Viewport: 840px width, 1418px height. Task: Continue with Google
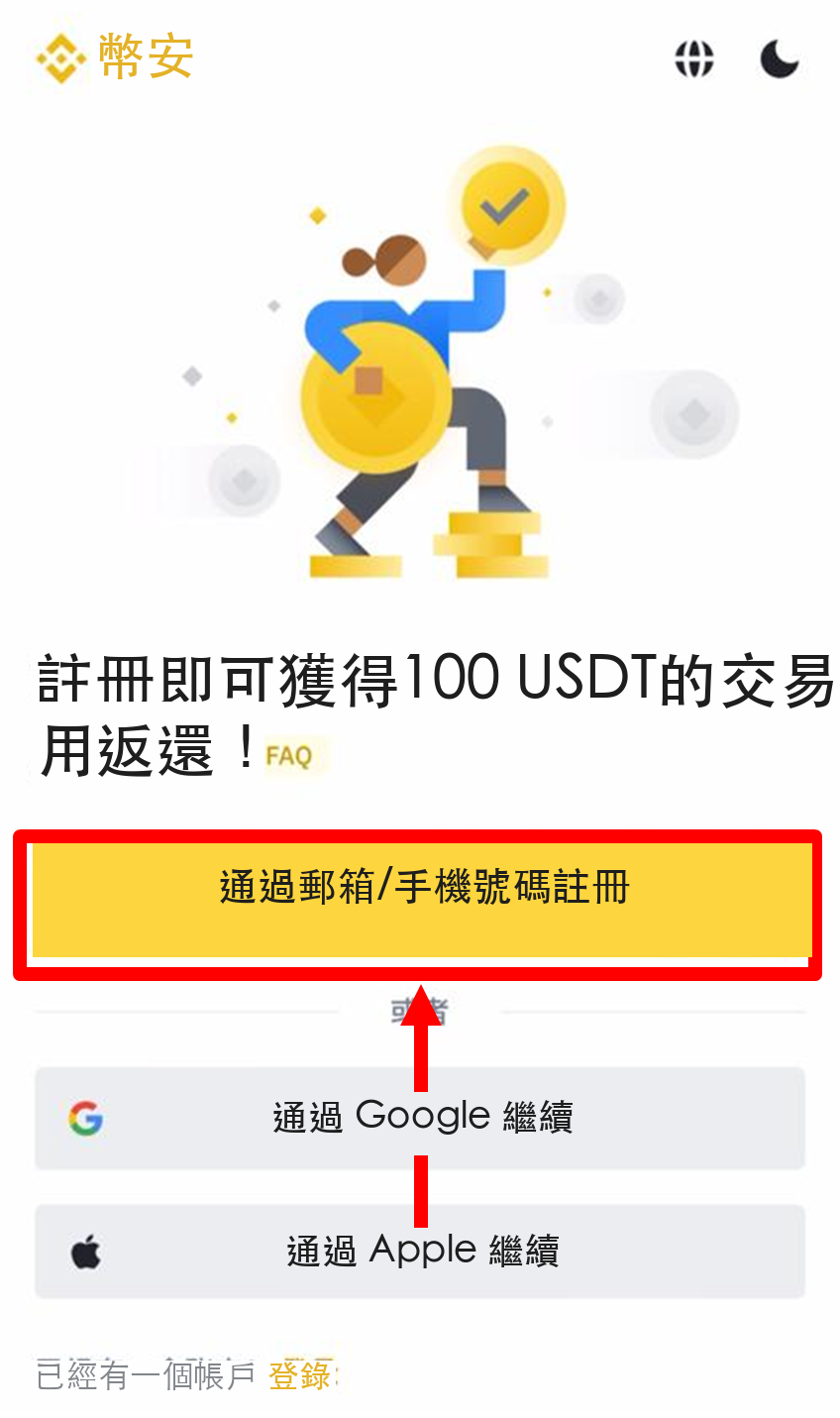420,1118
